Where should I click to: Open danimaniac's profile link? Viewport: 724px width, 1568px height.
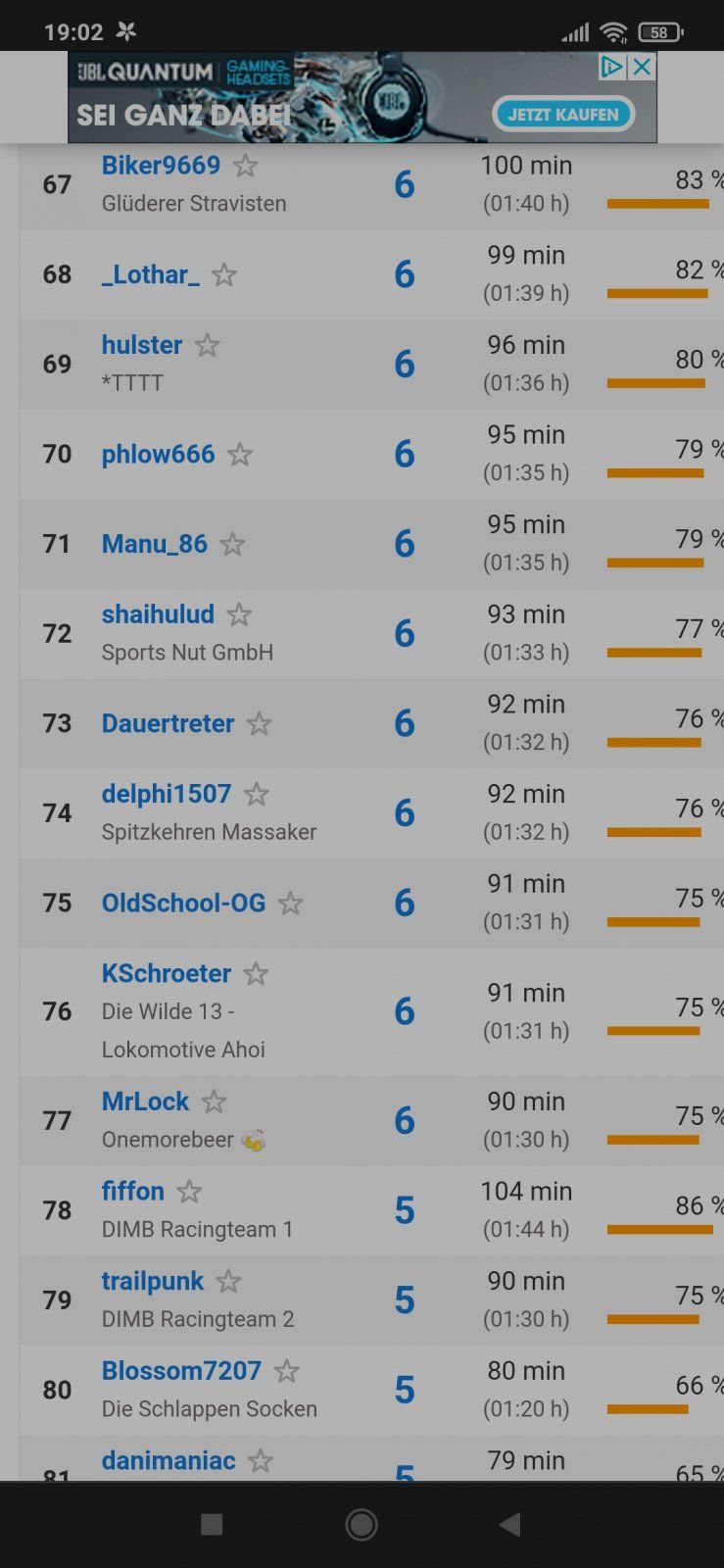(x=169, y=1460)
